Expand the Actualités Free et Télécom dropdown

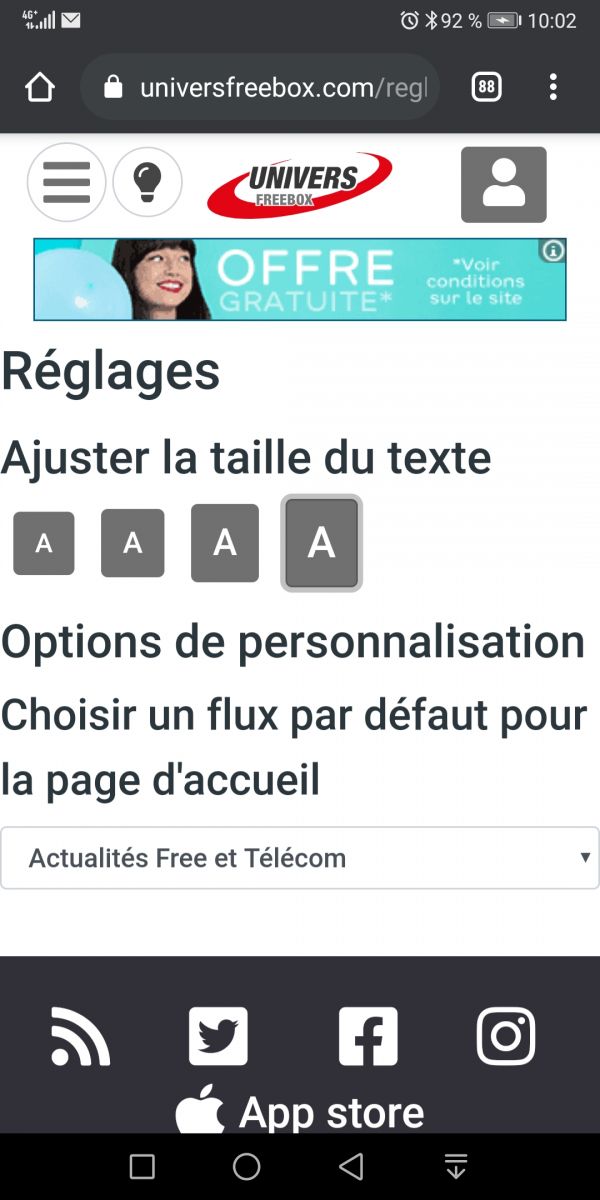click(300, 858)
